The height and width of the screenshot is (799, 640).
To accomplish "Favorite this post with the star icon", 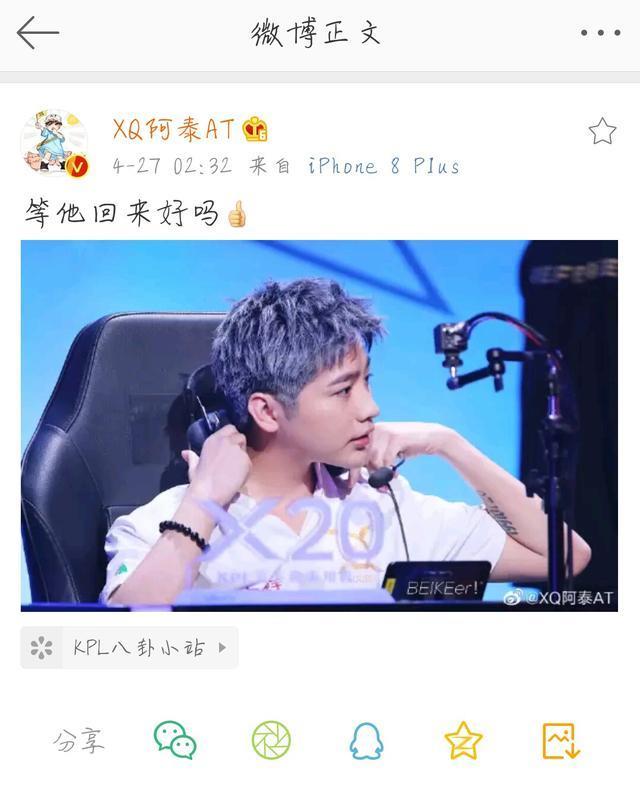I will (602, 131).
